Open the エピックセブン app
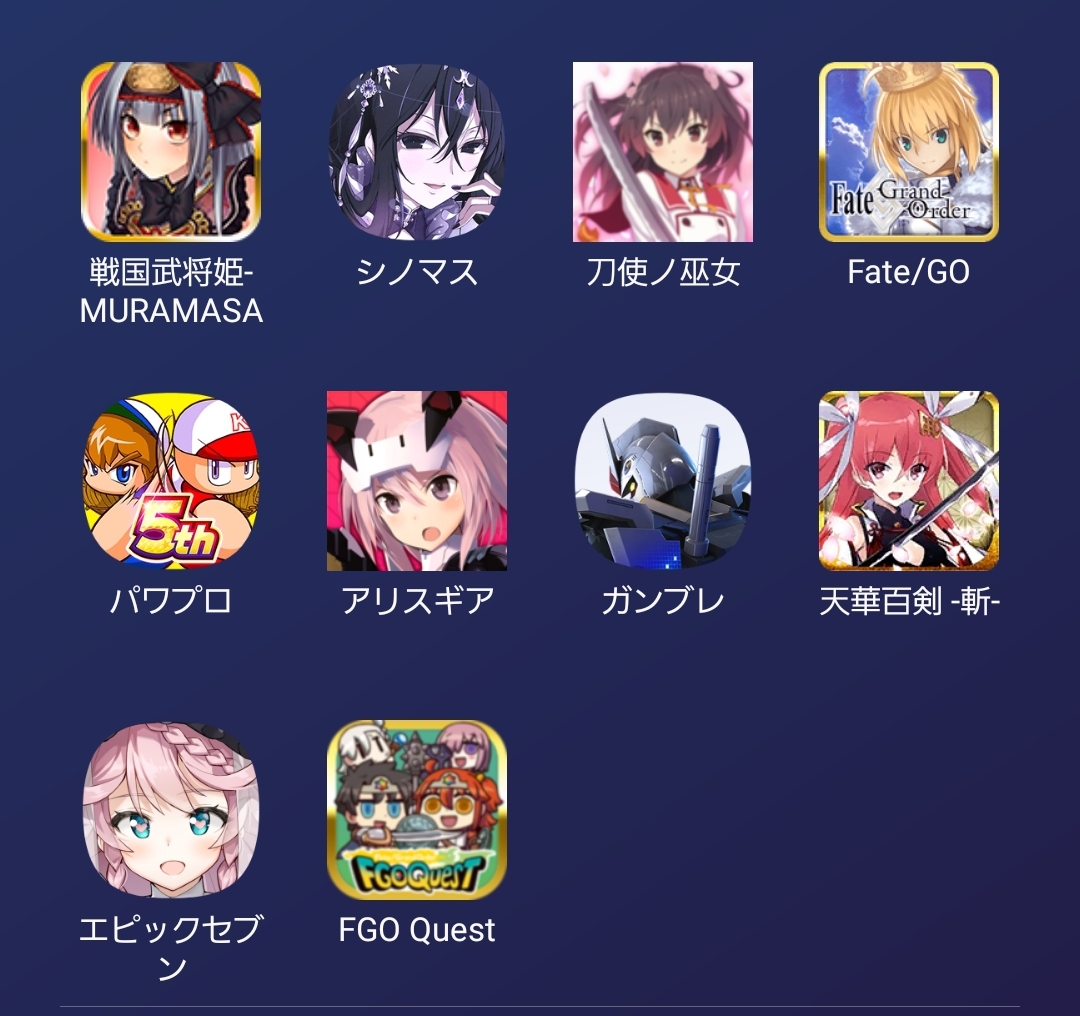Viewport: 1080px width, 1016px height. pyautogui.click(x=170, y=810)
